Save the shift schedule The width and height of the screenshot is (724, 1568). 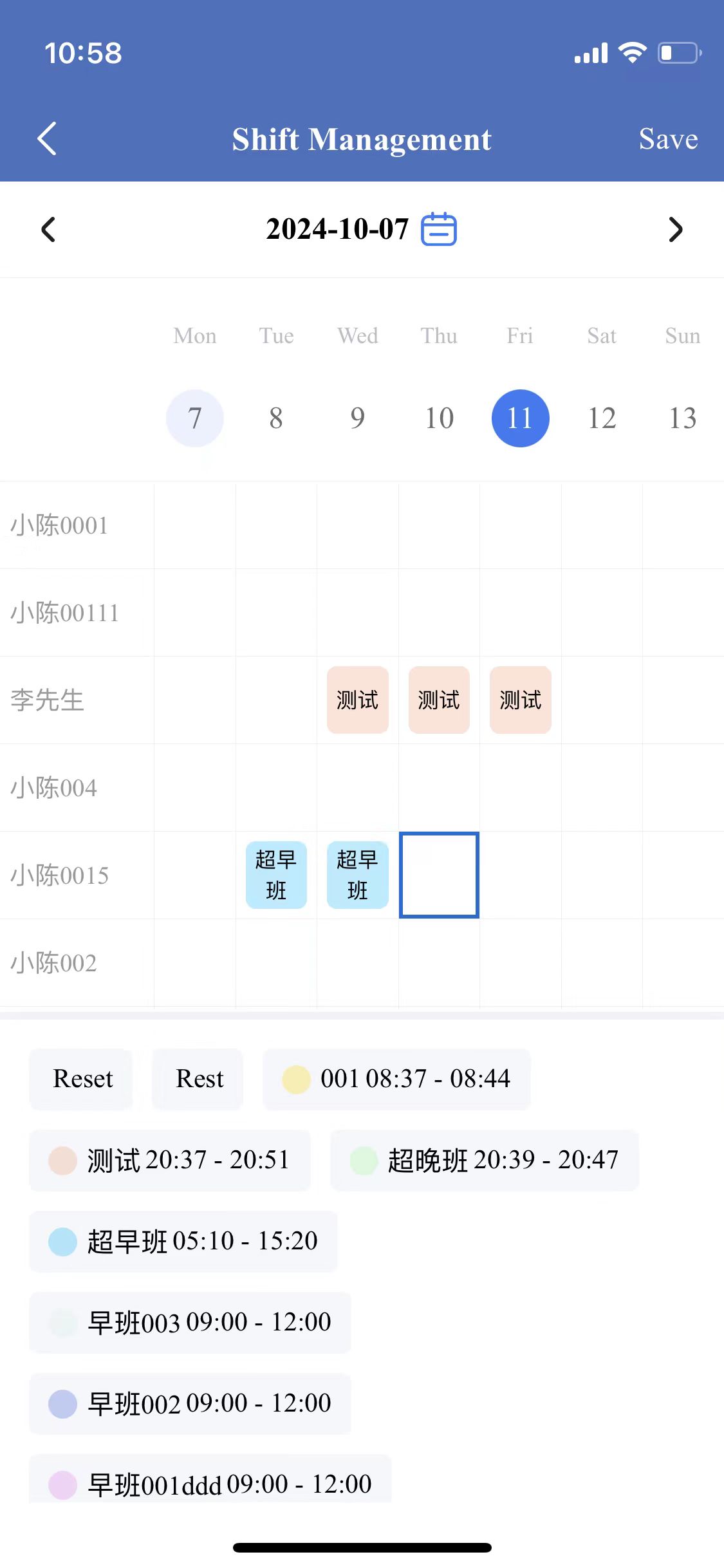point(668,139)
